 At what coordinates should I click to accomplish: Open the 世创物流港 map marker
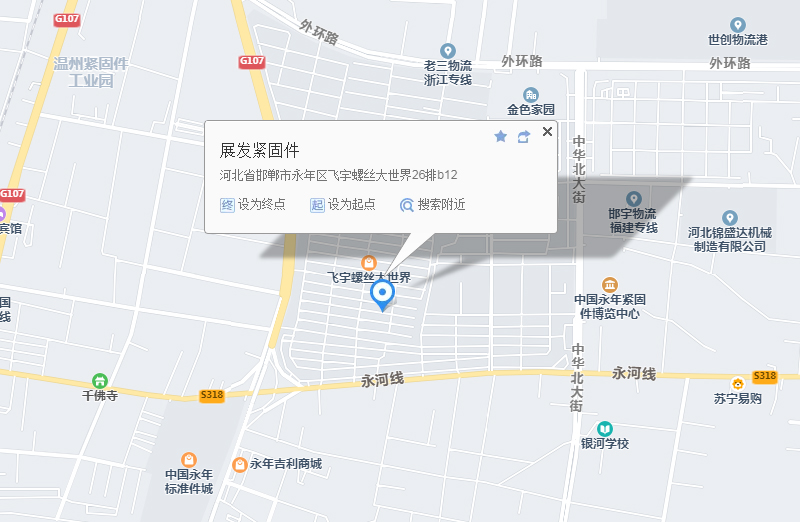[x=738, y=25]
